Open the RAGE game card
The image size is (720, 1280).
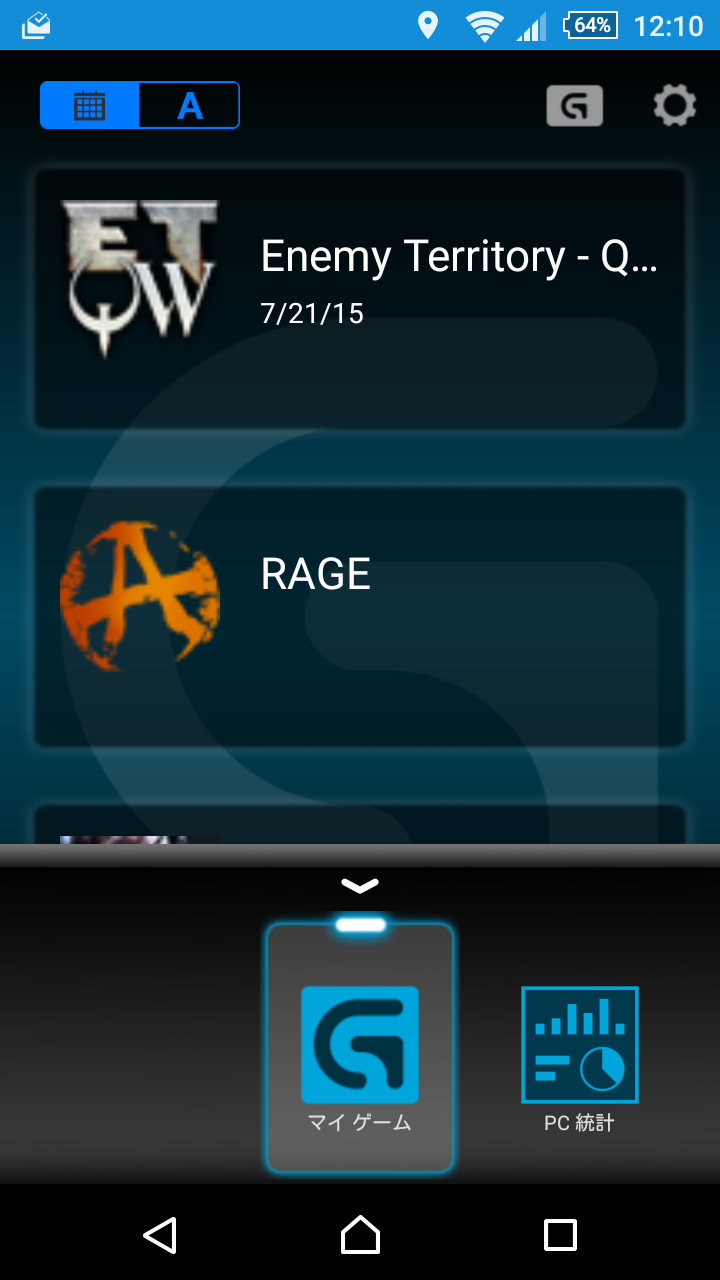(x=360, y=616)
